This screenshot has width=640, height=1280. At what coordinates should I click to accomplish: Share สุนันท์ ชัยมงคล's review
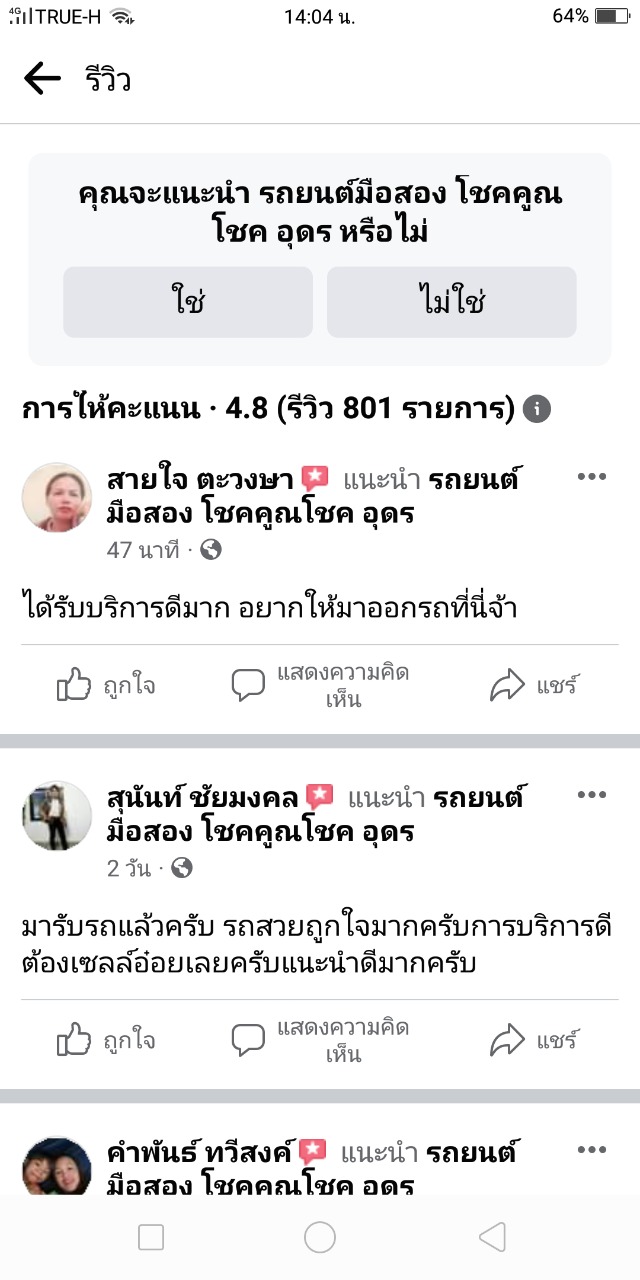pyautogui.click(x=534, y=1041)
